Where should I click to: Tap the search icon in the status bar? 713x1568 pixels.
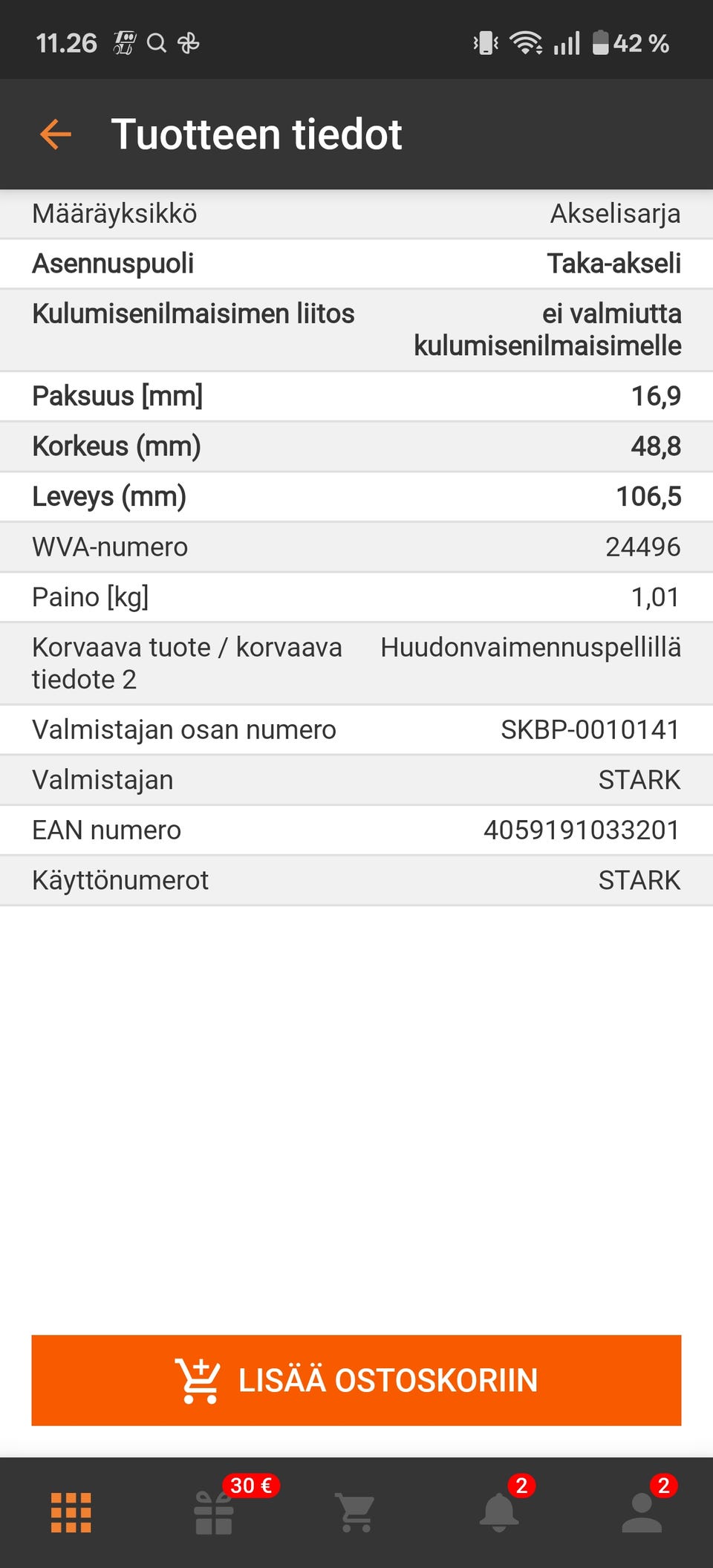click(157, 43)
